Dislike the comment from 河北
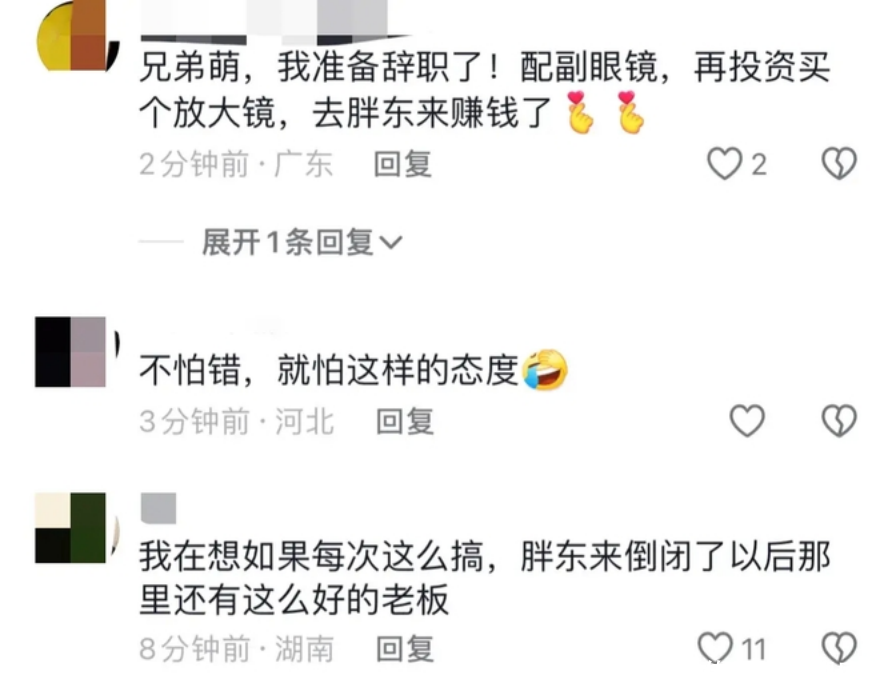 click(839, 421)
